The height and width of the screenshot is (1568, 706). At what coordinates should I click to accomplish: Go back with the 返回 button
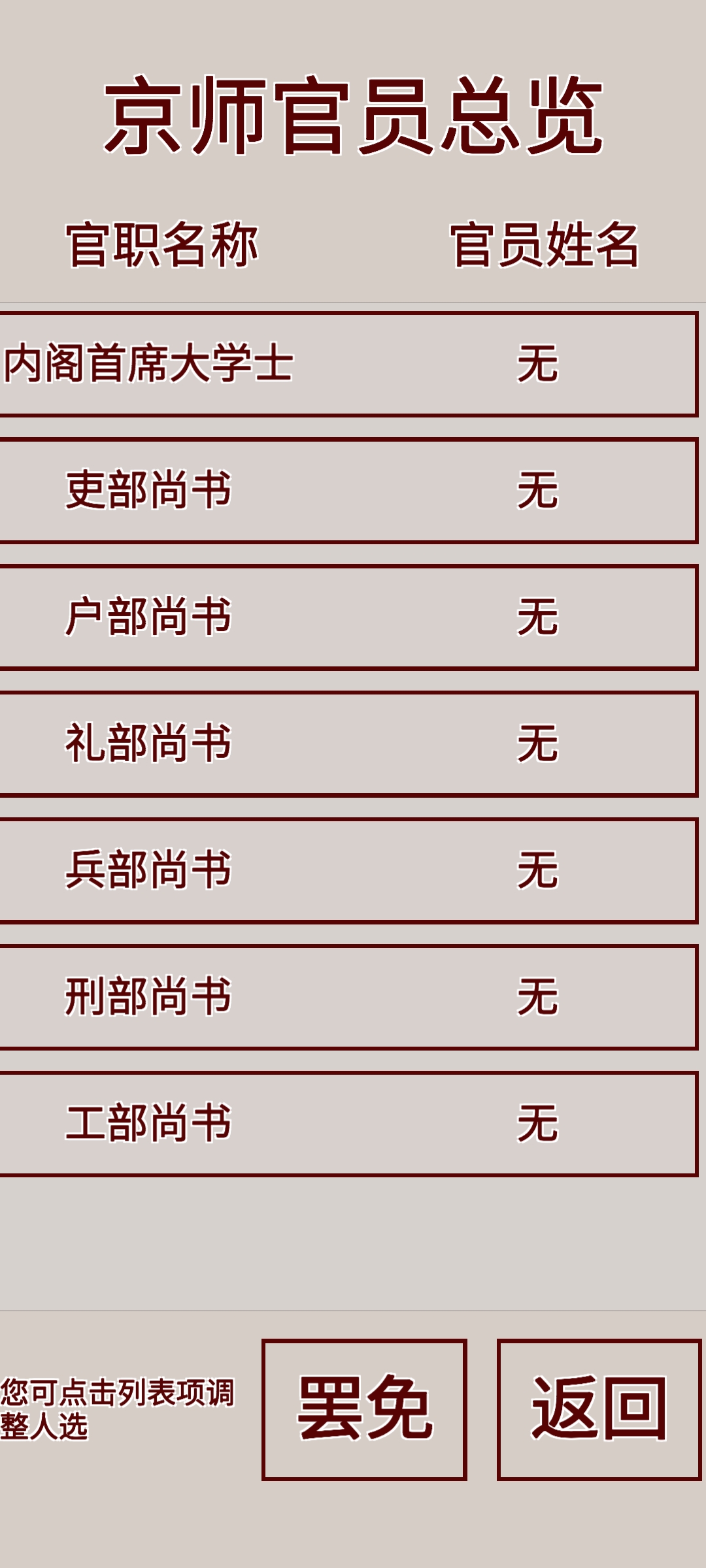coord(599,1409)
